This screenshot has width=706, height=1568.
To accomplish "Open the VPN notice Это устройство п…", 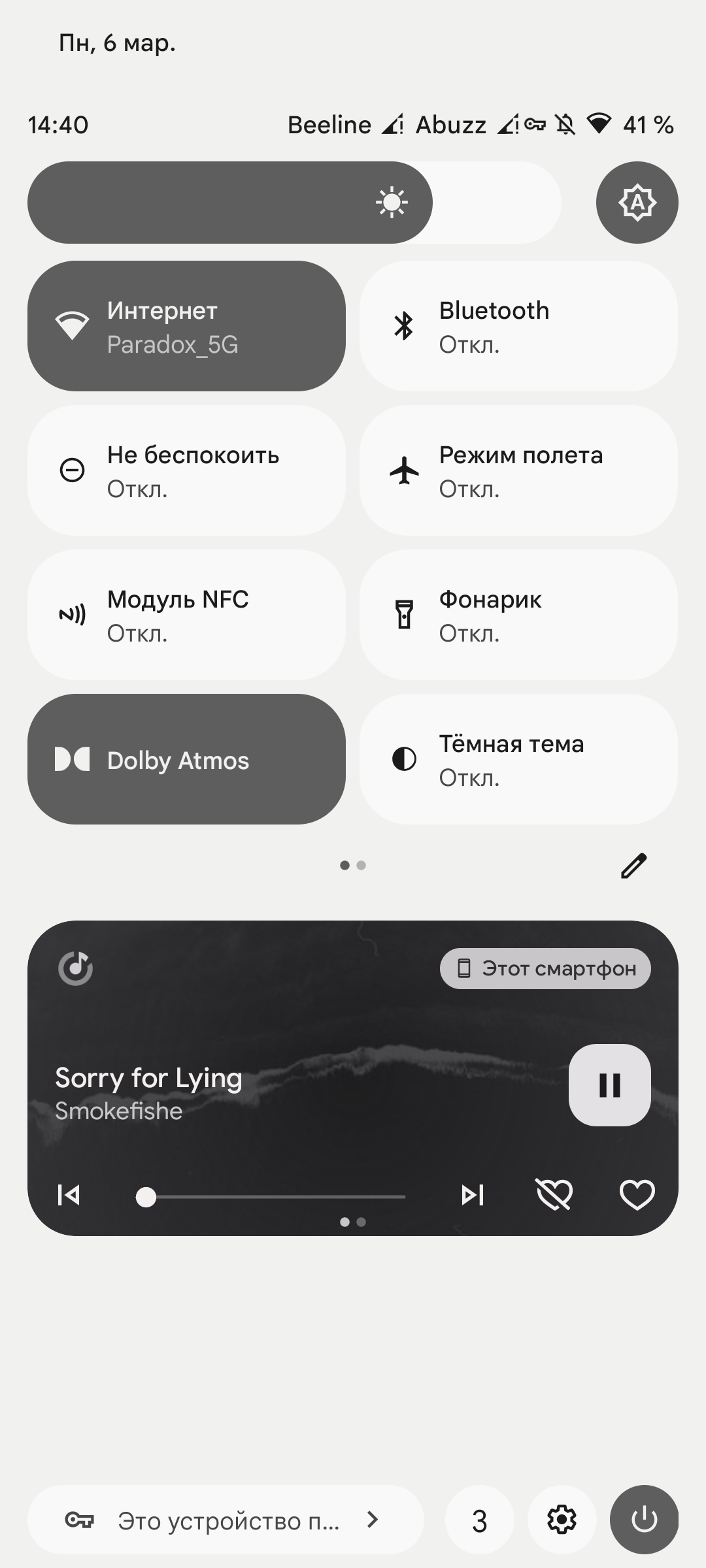I will point(226,1520).
